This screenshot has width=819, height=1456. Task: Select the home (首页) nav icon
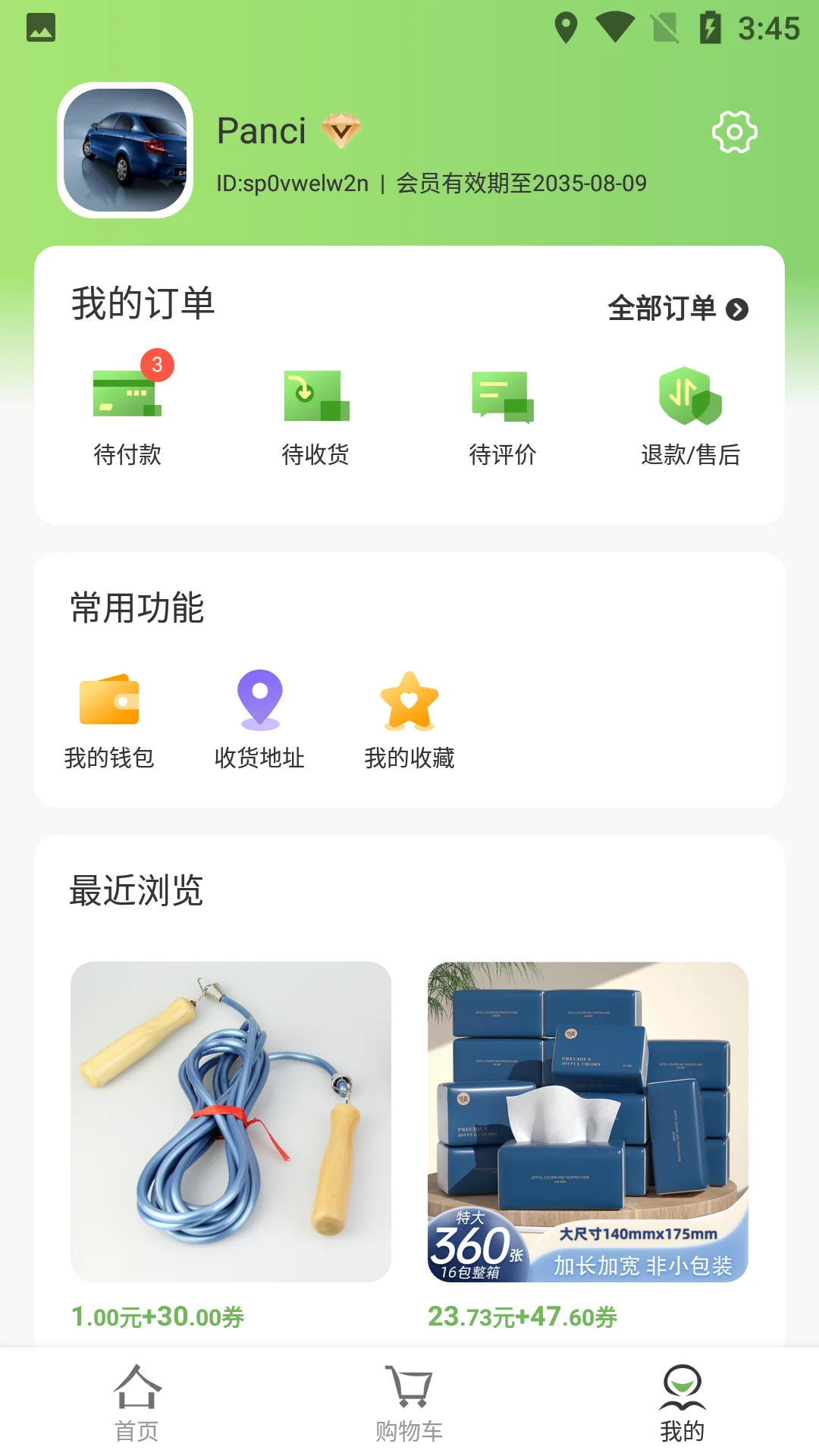(137, 1395)
